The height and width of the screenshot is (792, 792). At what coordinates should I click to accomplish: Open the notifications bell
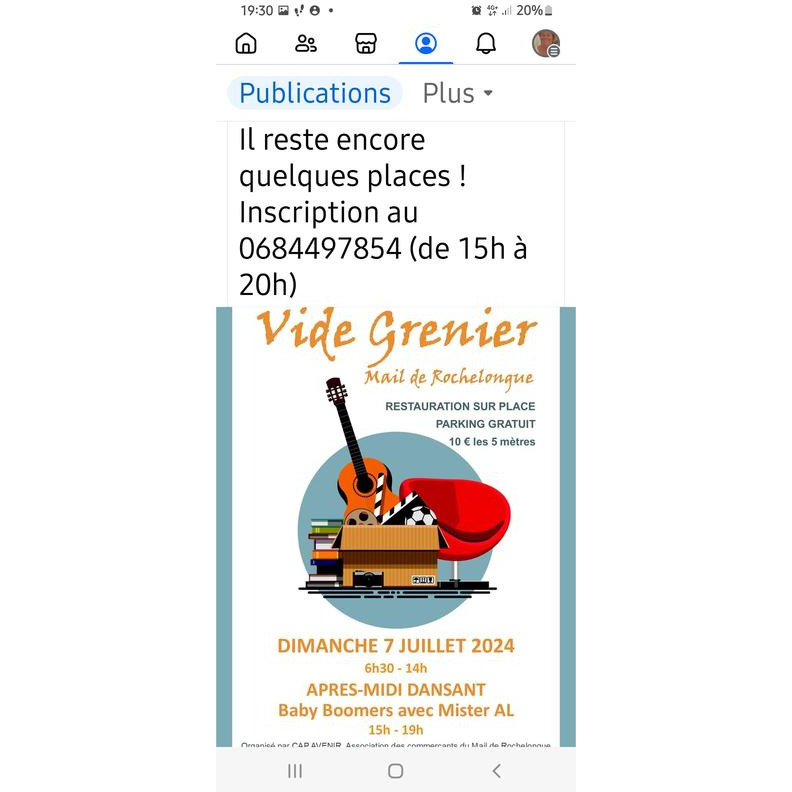(x=486, y=43)
